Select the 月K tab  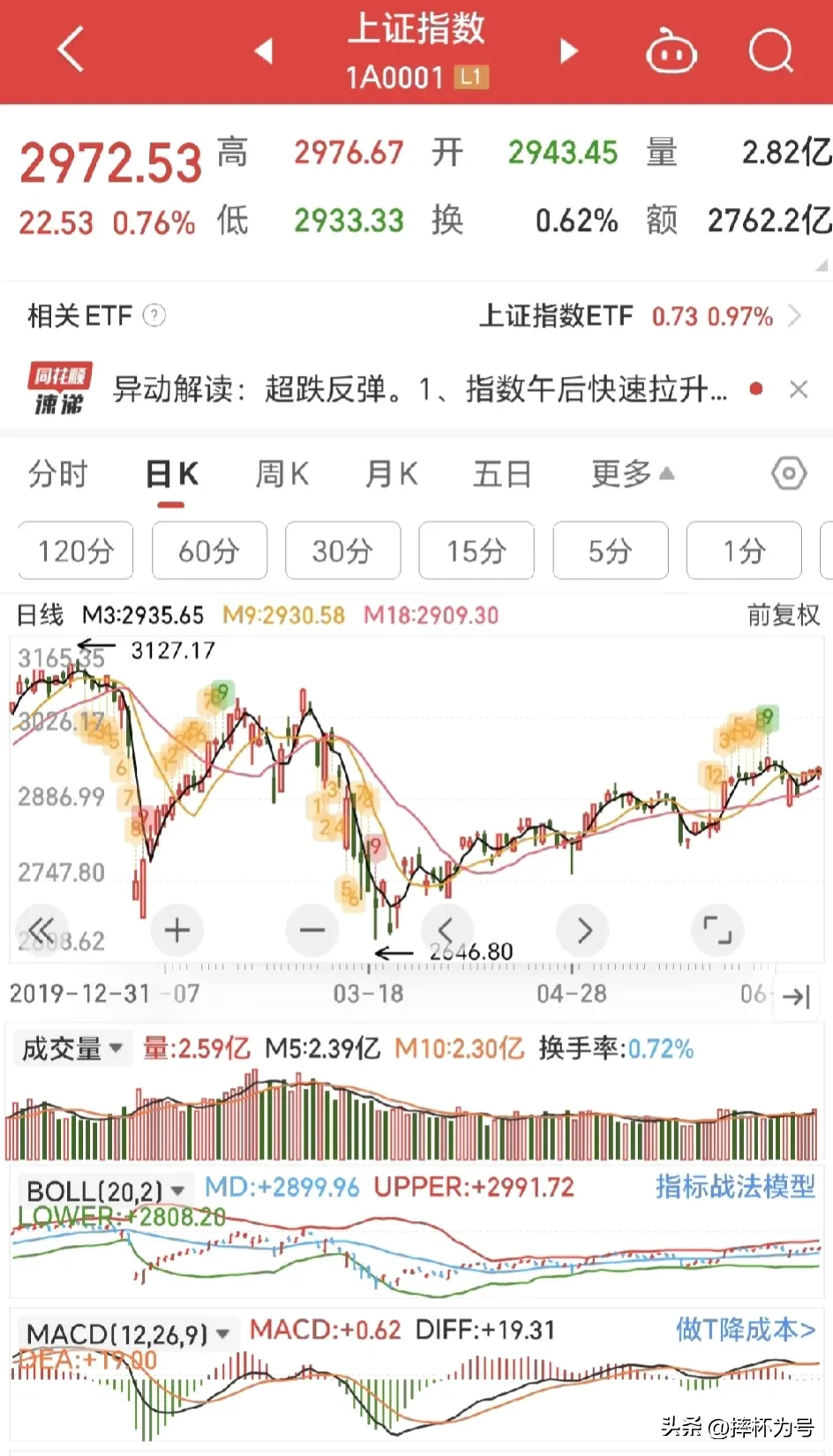click(391, 475)
